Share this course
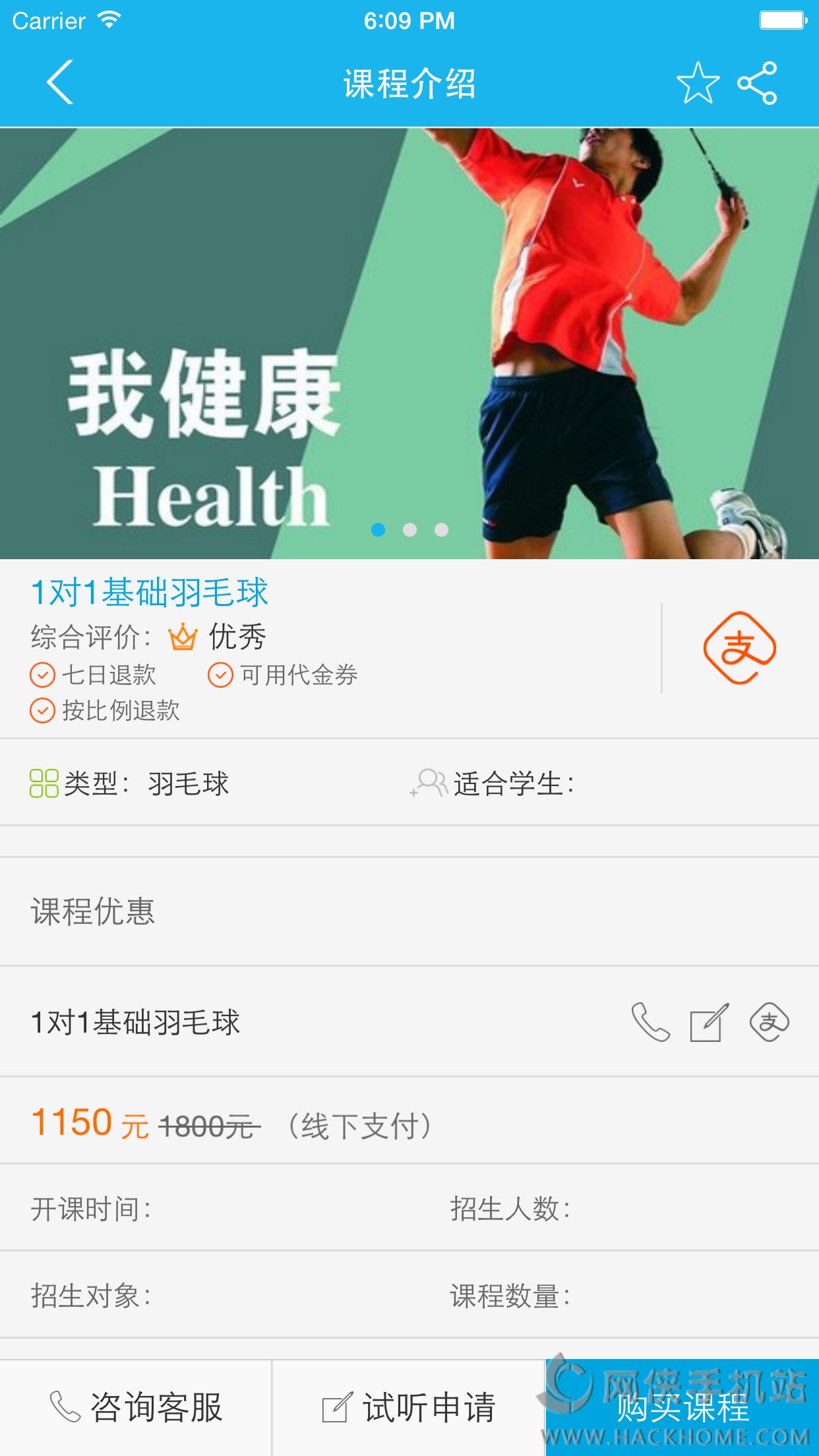 tap(757, 83)
